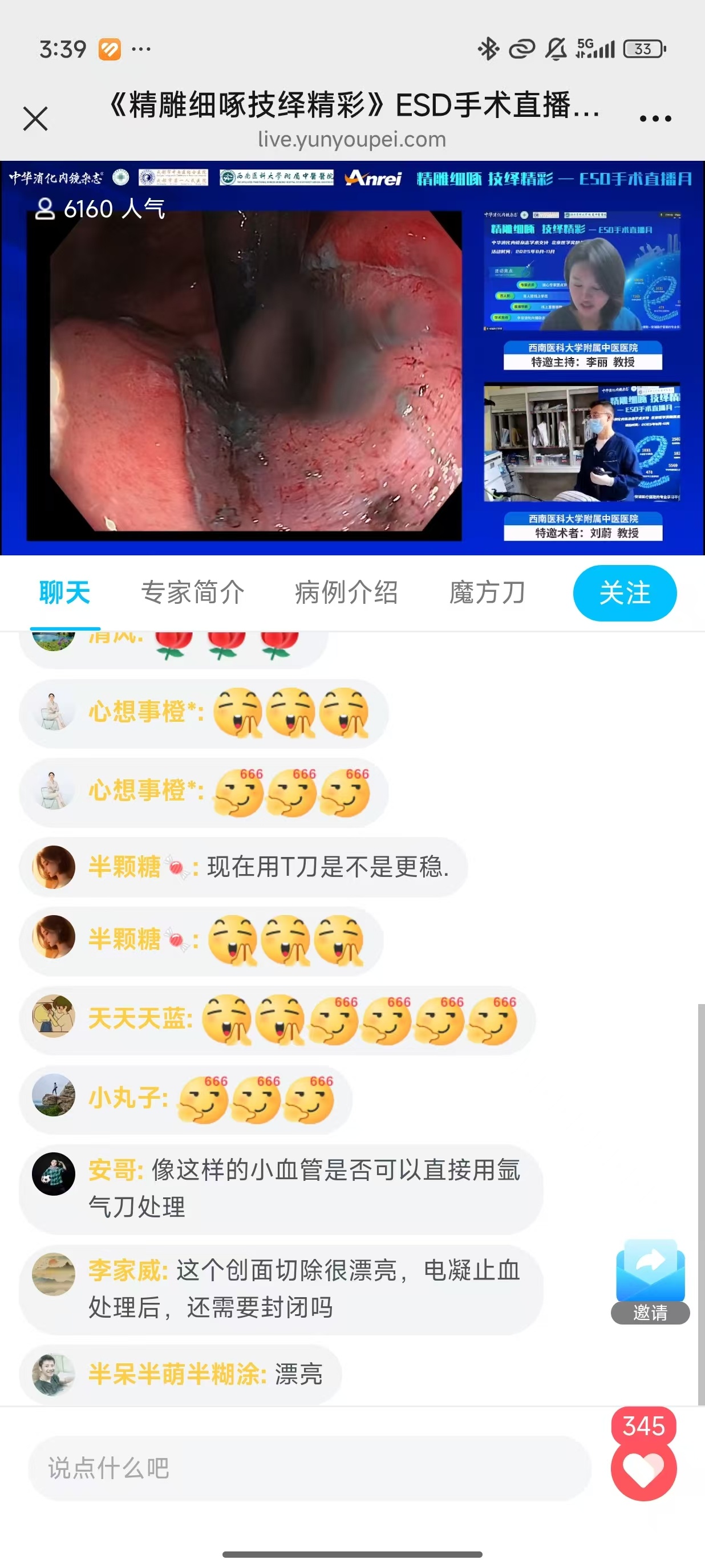705x1568 pixels.
Task: Open the three-dot overflow menu
Action: tap(655, 119)
